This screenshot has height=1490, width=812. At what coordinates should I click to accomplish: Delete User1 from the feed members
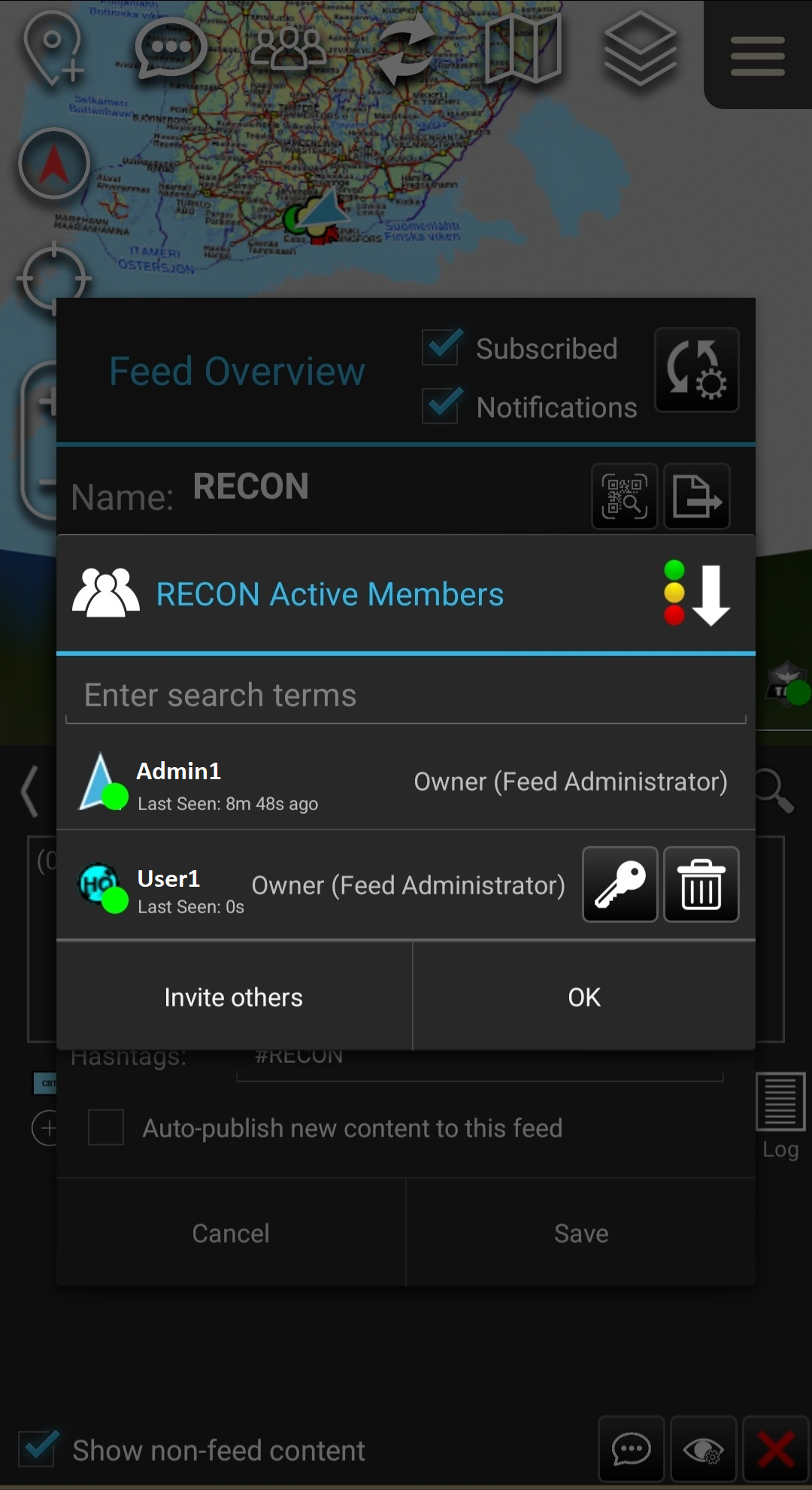click(701, 885)
